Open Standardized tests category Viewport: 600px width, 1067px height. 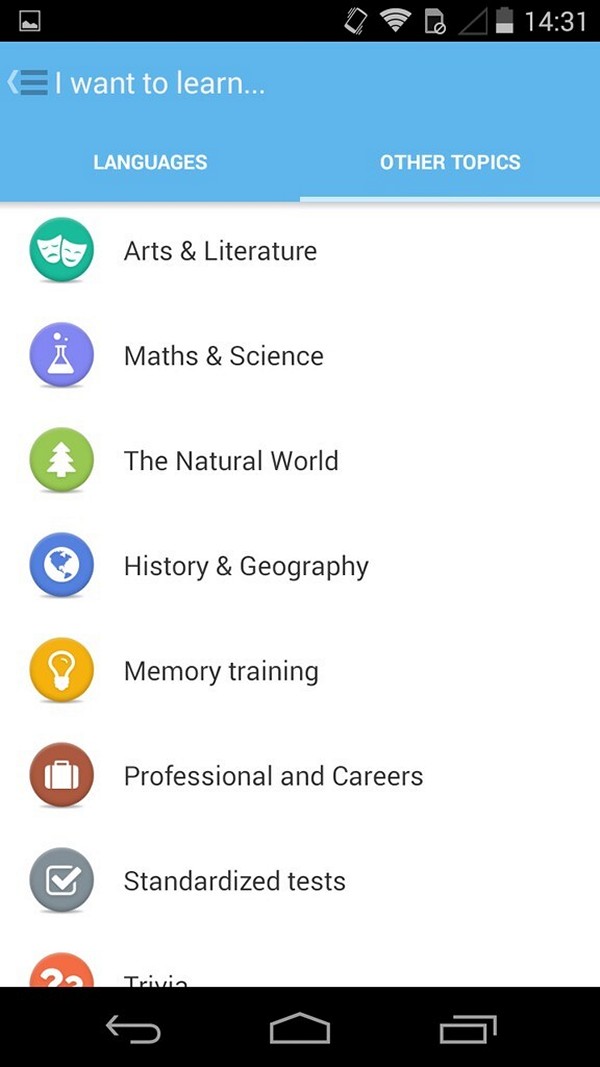tap(300, 881)
